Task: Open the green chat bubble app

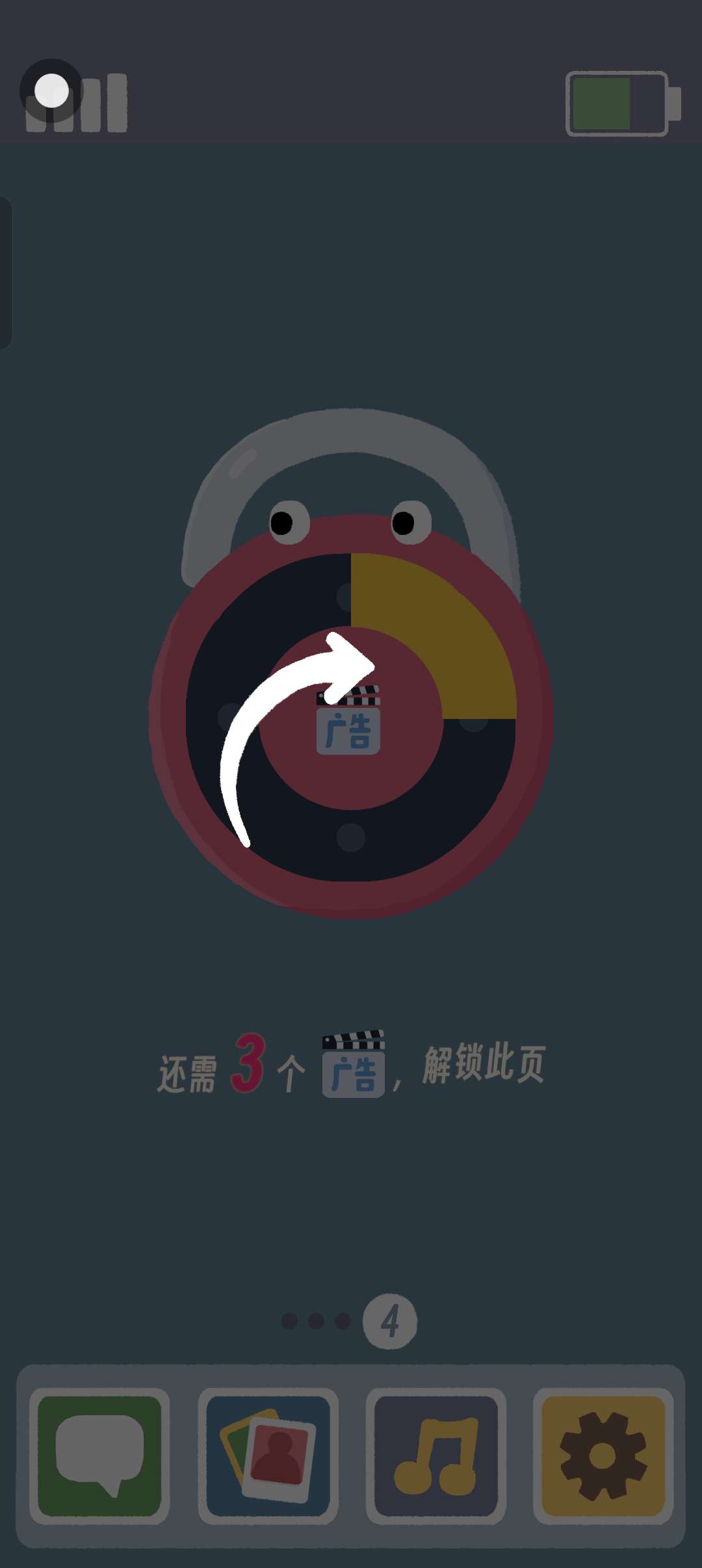Action: [99, 1456]
